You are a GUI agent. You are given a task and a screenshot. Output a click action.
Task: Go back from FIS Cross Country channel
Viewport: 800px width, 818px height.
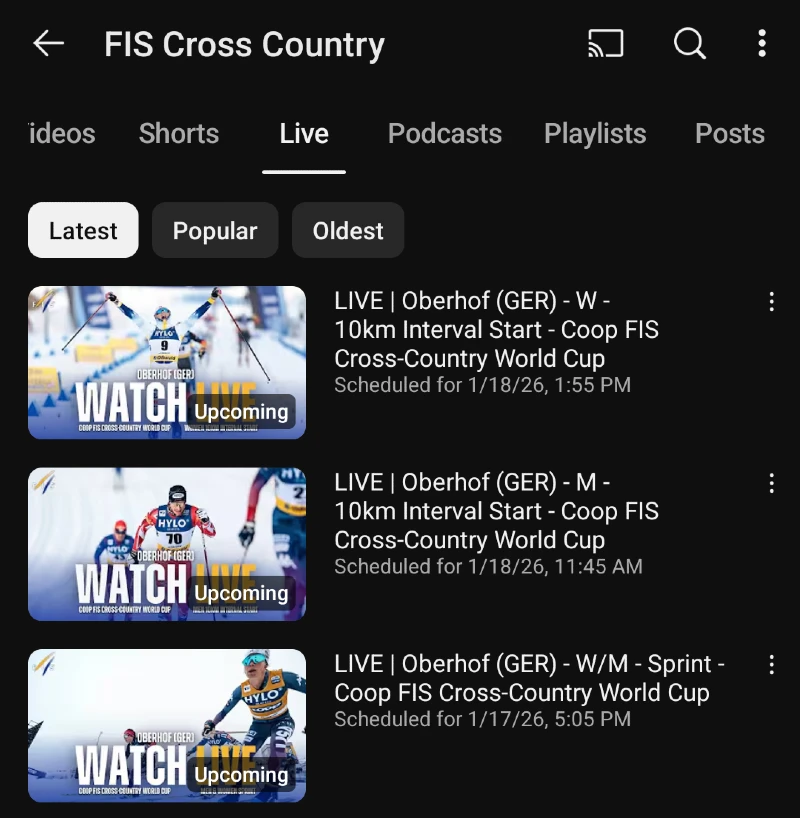[x=48, y=44]
